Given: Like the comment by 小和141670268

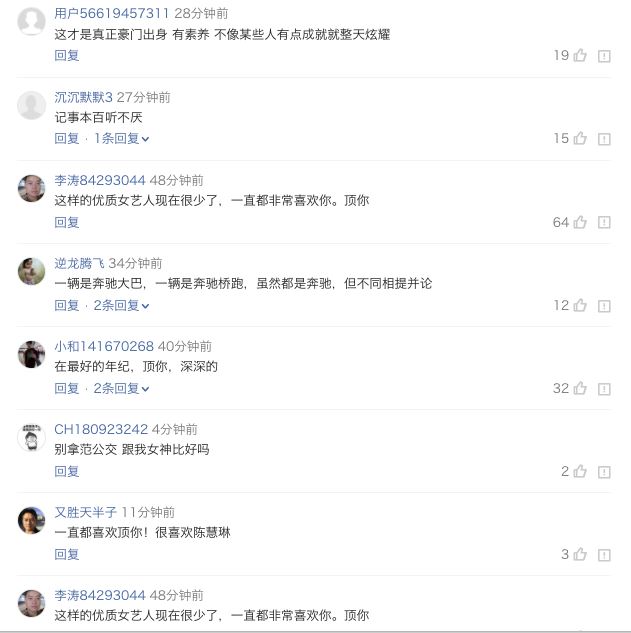Looking at the screenshot, I should pyautogui.click(x=580, y=388).
